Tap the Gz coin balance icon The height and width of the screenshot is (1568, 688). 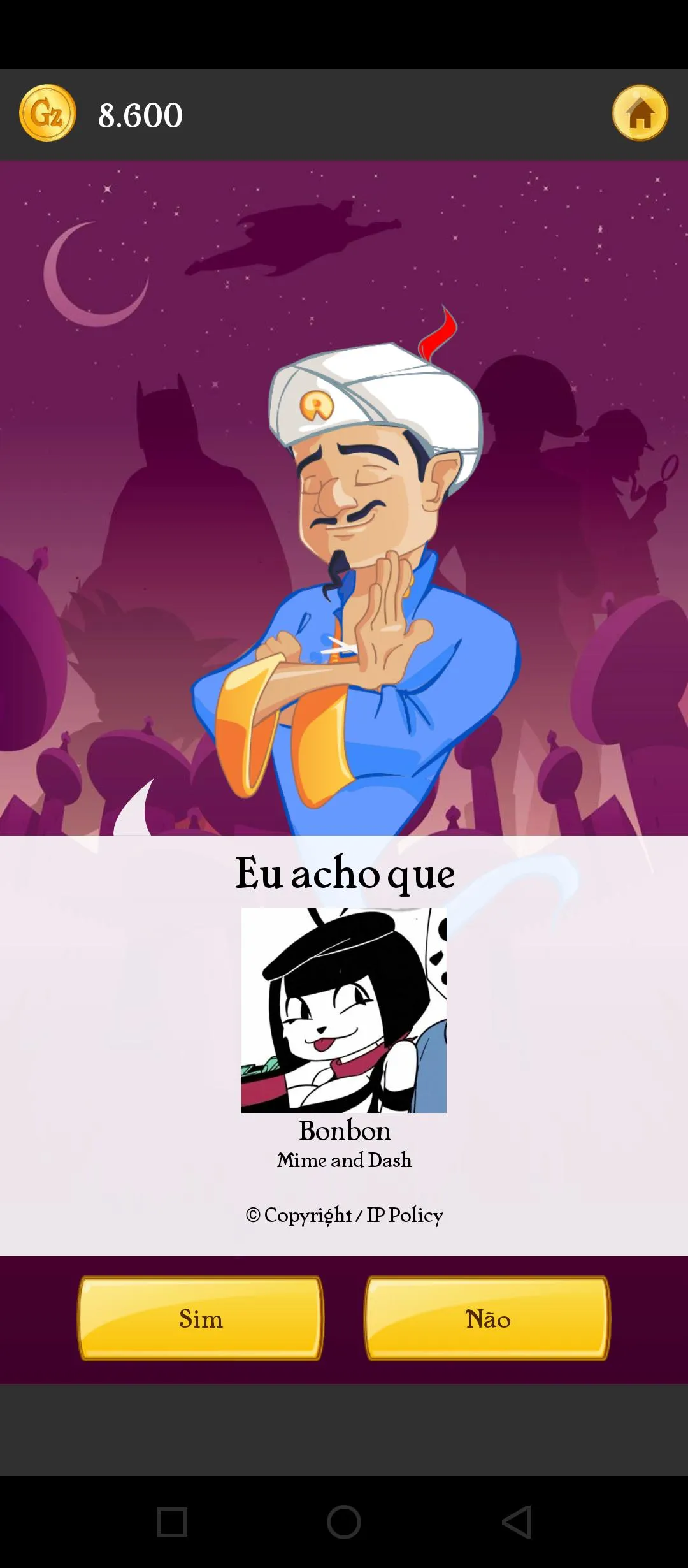48,113
